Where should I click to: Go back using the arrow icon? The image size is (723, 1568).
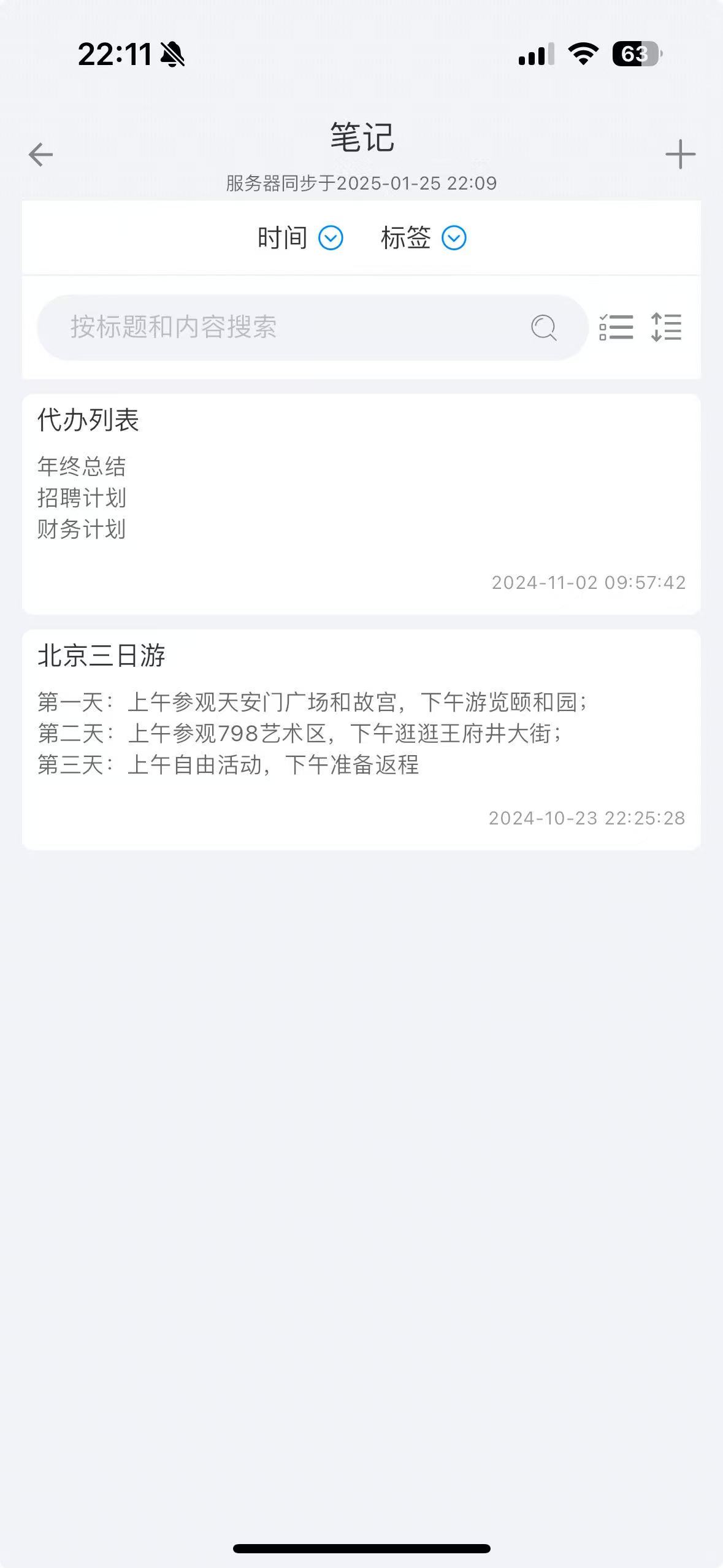tap(40, 154)
